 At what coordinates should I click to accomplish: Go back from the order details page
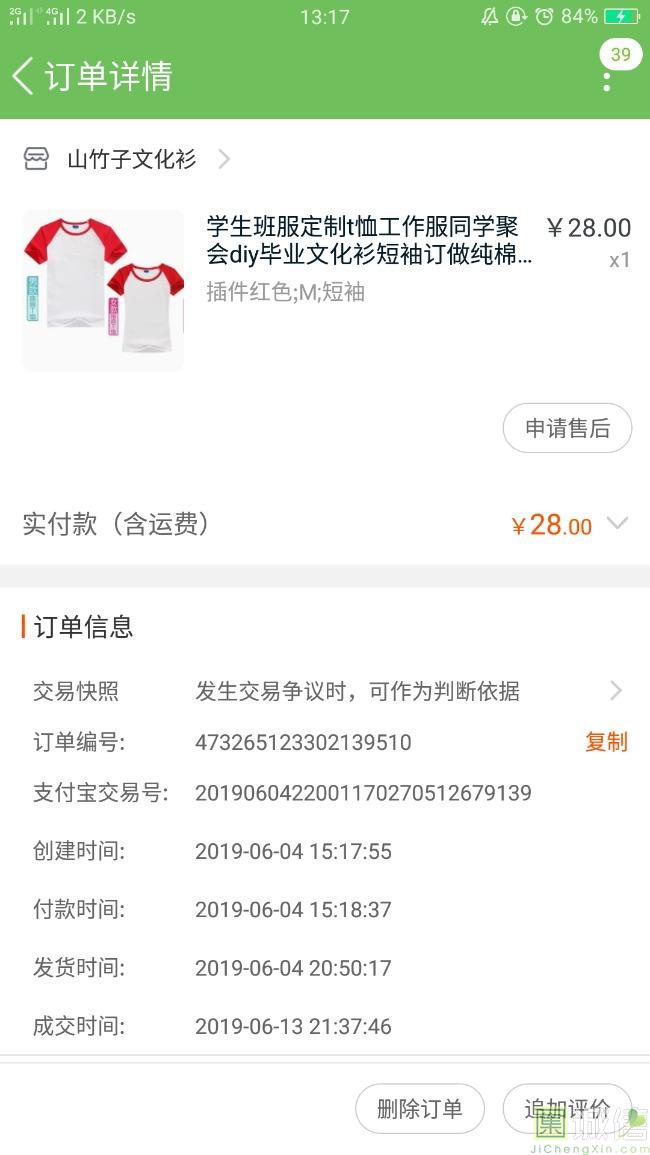point(24,76)
